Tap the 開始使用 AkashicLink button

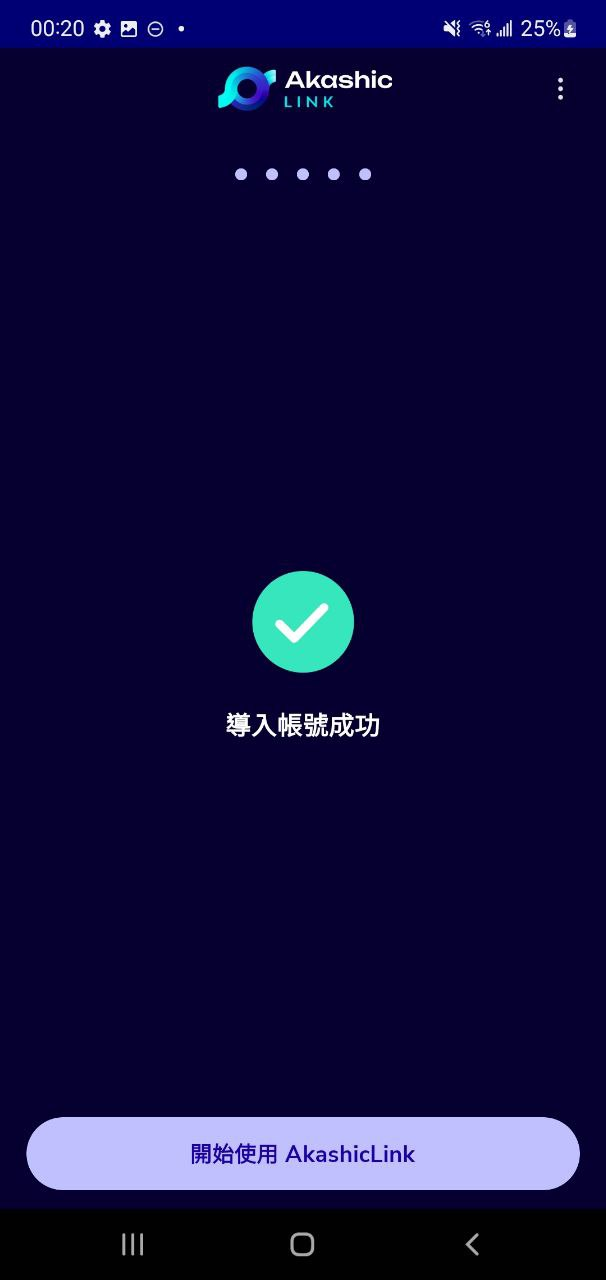click(x=303, y=1153)
